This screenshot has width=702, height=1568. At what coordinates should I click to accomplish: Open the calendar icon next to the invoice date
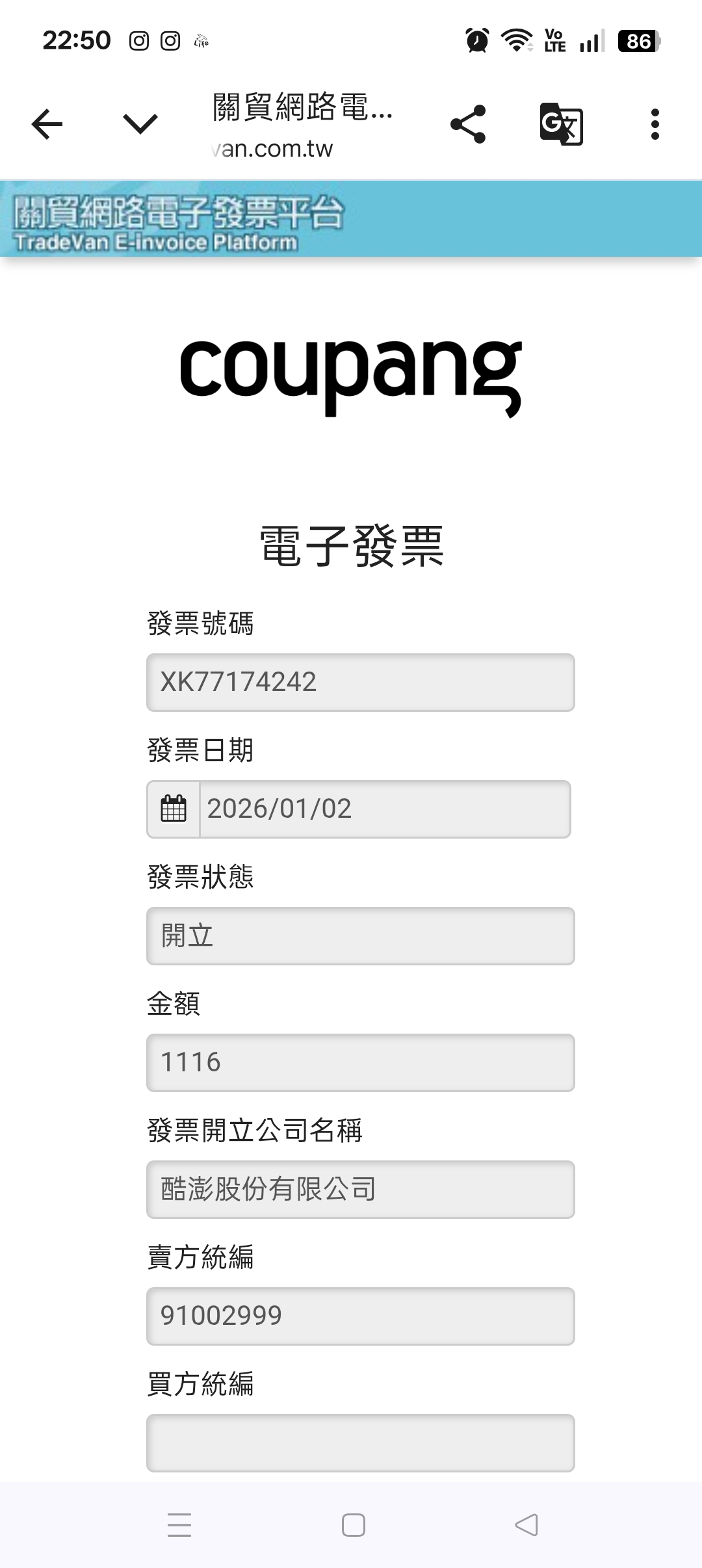174,809
